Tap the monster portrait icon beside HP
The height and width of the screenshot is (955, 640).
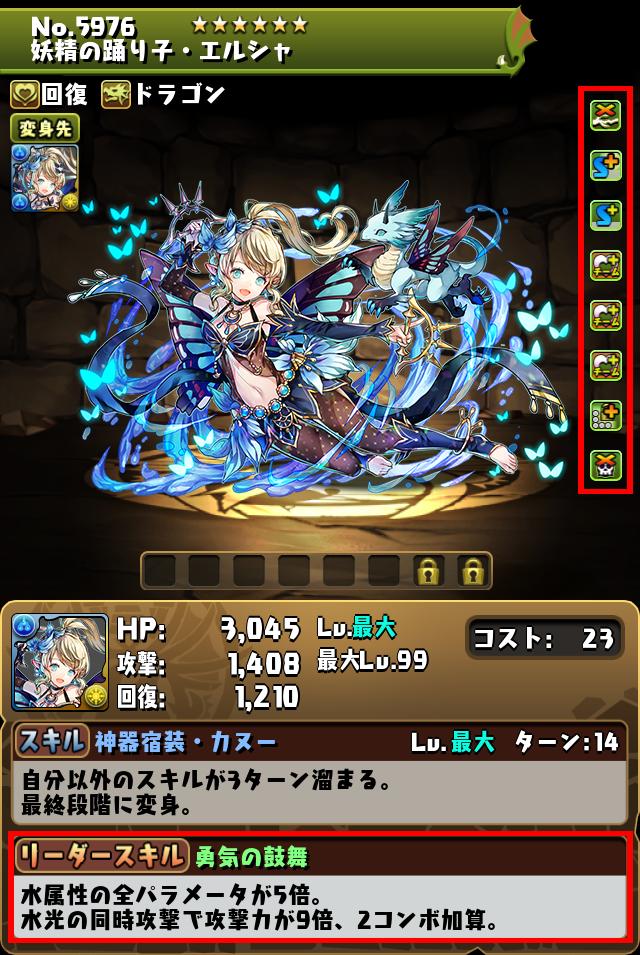click(59, 661)
